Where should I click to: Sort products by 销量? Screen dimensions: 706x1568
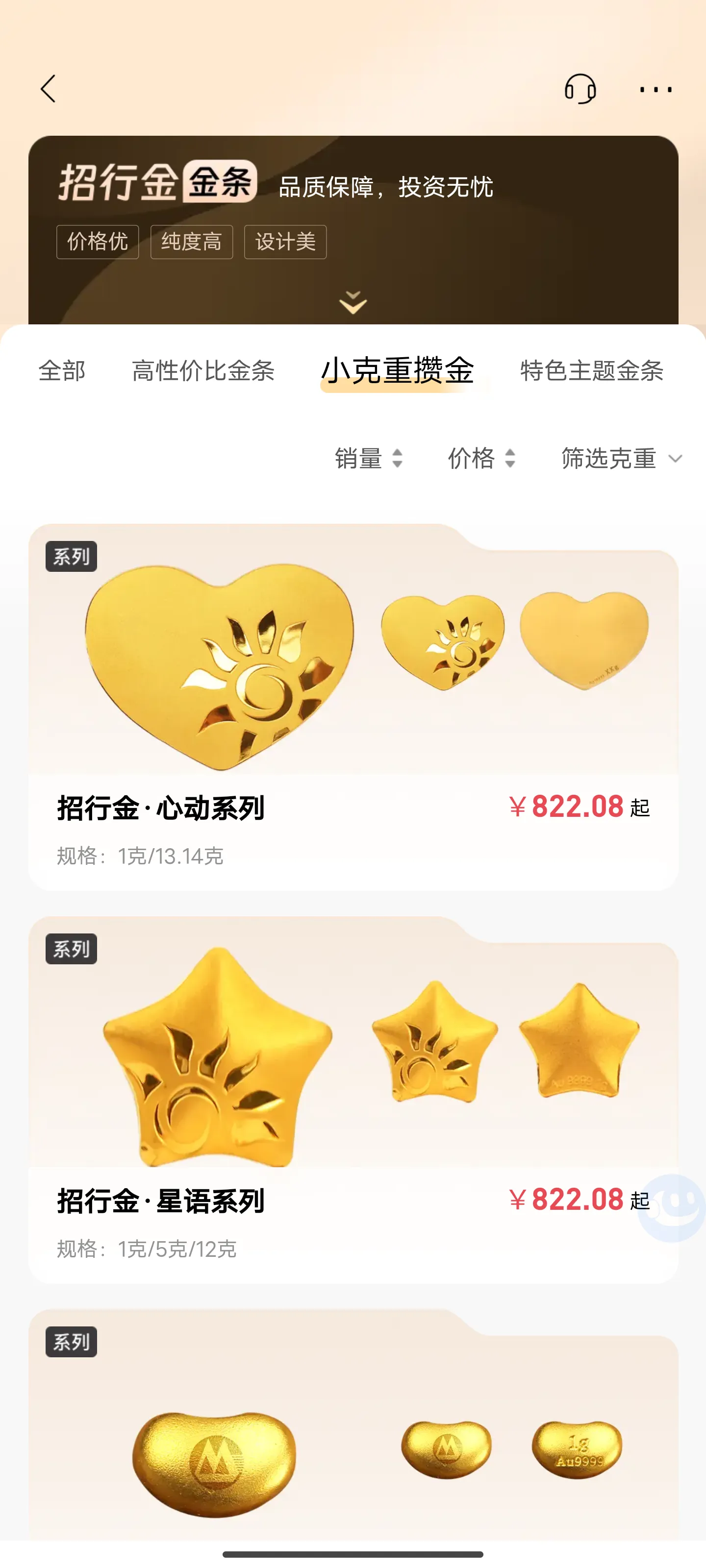[x=369, y=458]
